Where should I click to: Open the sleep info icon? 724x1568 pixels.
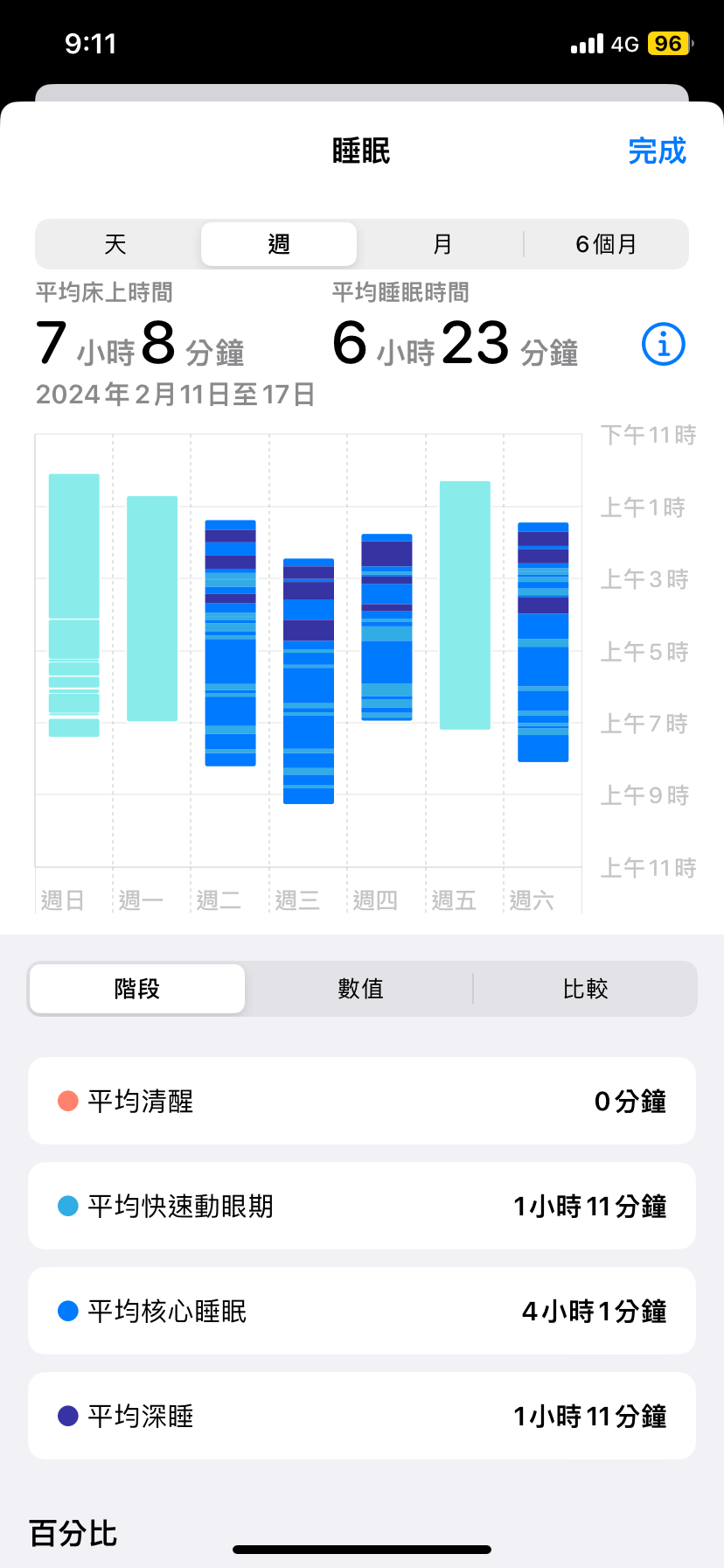pos(663,344)
